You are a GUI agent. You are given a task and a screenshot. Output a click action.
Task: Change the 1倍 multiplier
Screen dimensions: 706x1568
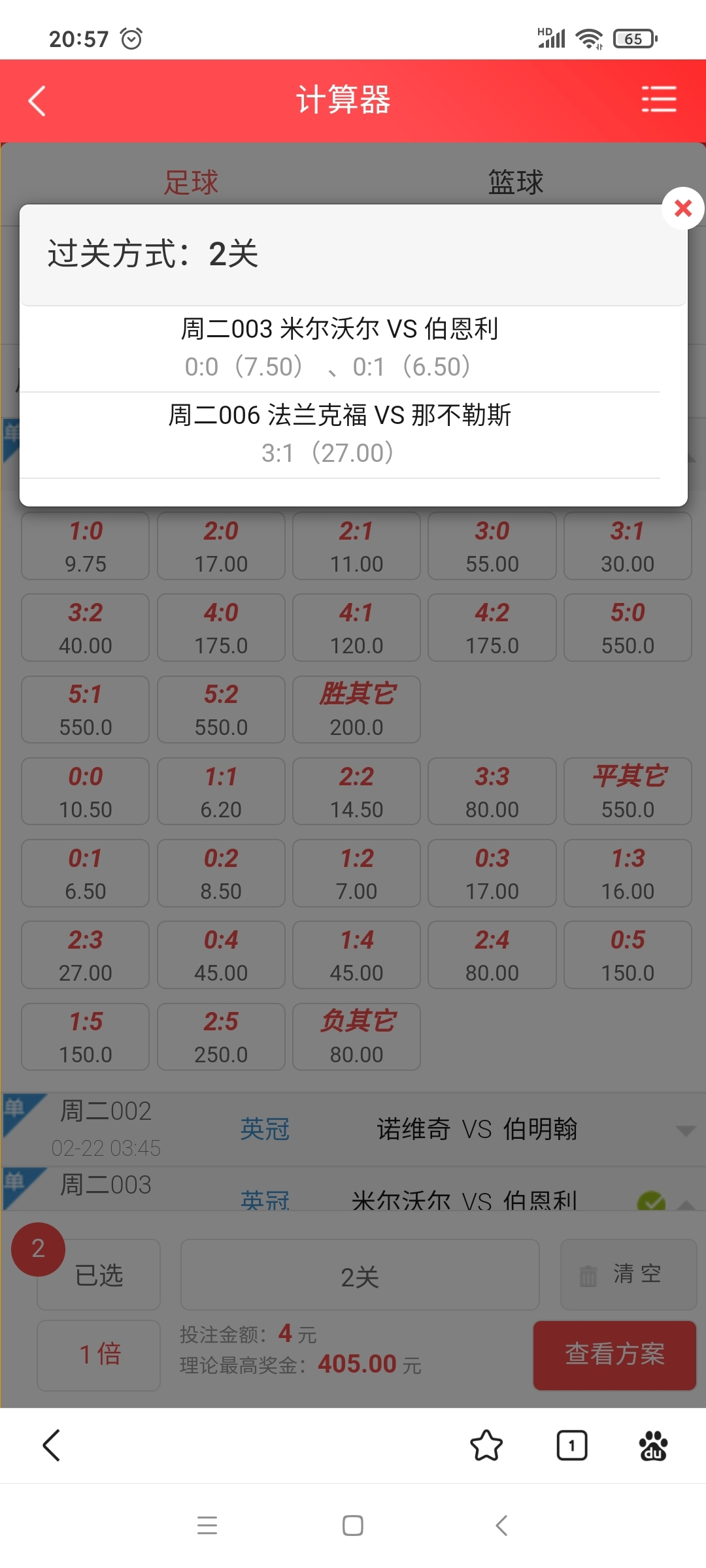pos(99,1354)
